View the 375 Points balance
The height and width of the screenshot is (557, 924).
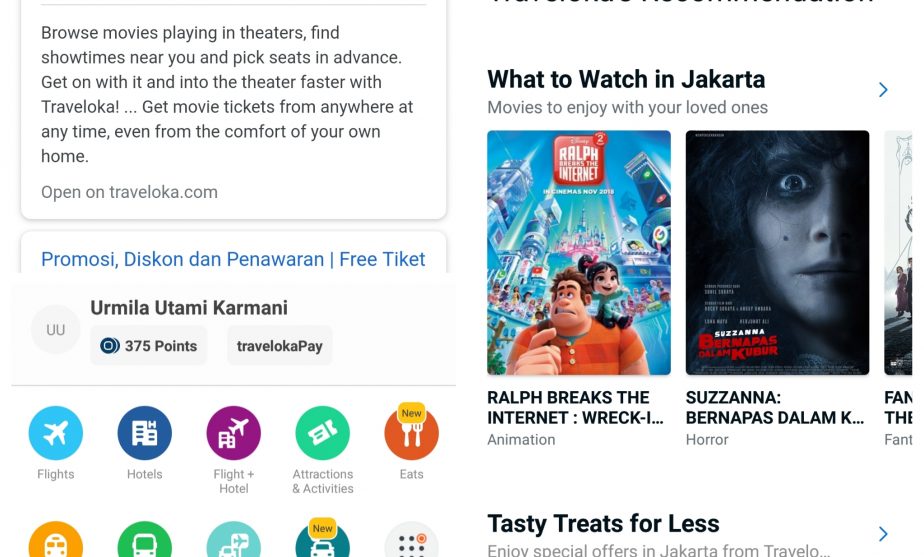(148, 346)
